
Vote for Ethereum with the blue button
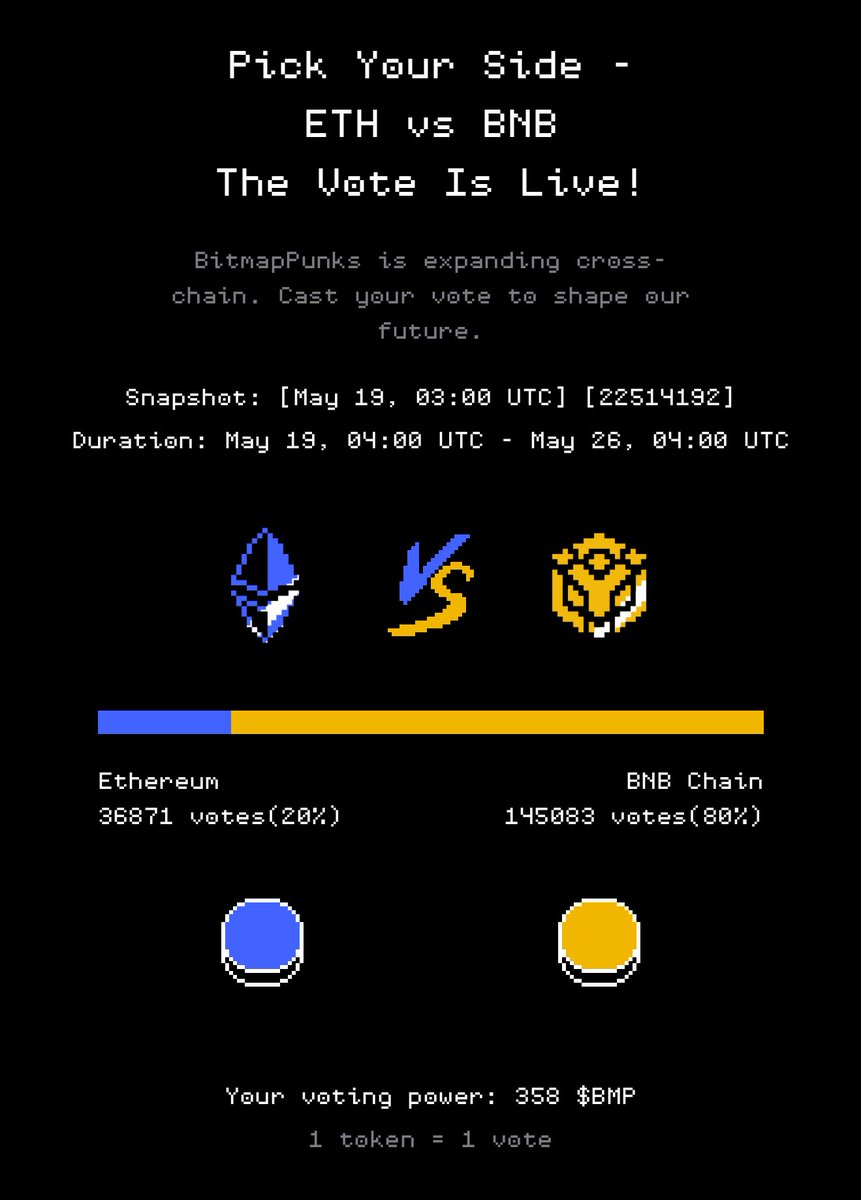tap(262, 939)
